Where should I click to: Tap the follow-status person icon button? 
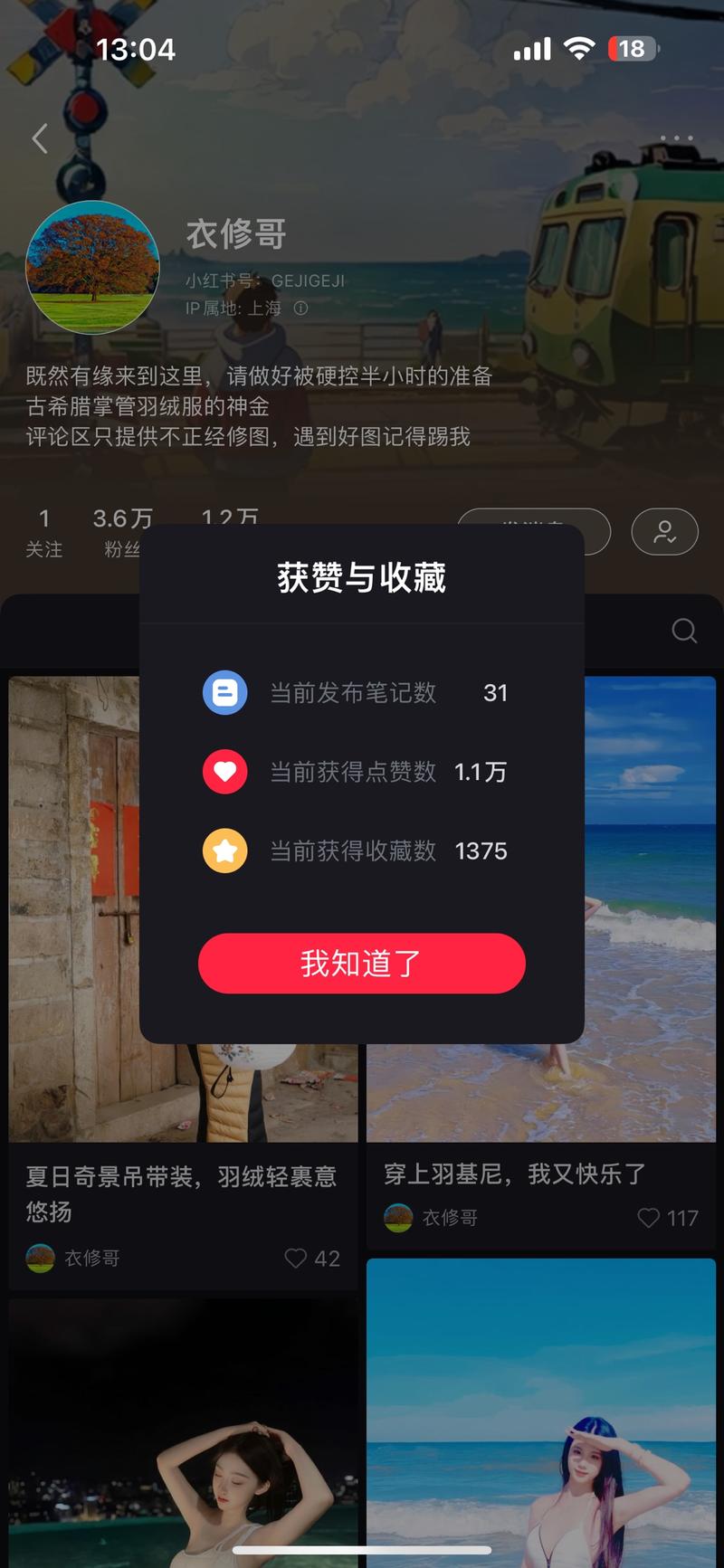(664, 532)
